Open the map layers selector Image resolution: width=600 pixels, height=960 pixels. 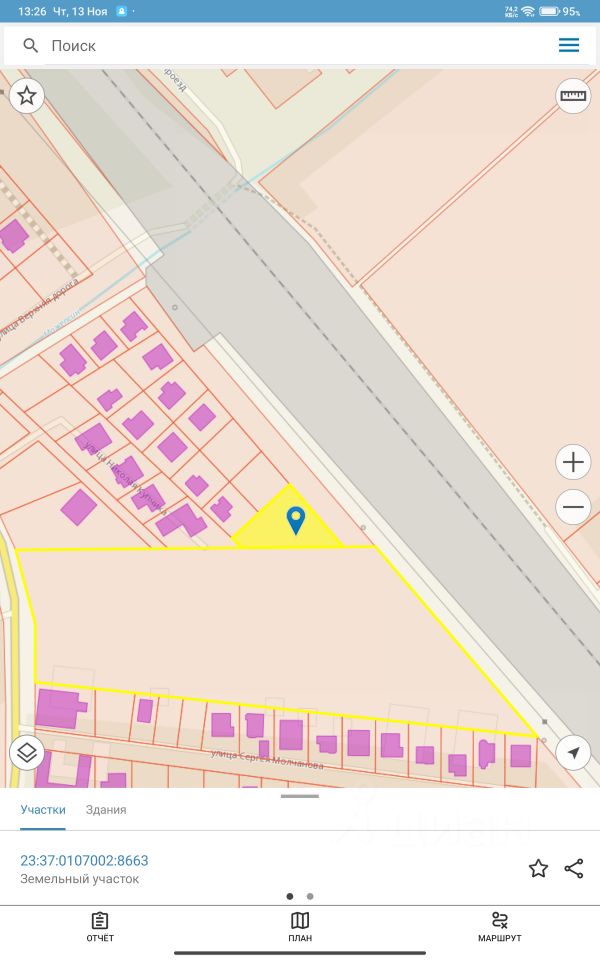coord(27,752)
